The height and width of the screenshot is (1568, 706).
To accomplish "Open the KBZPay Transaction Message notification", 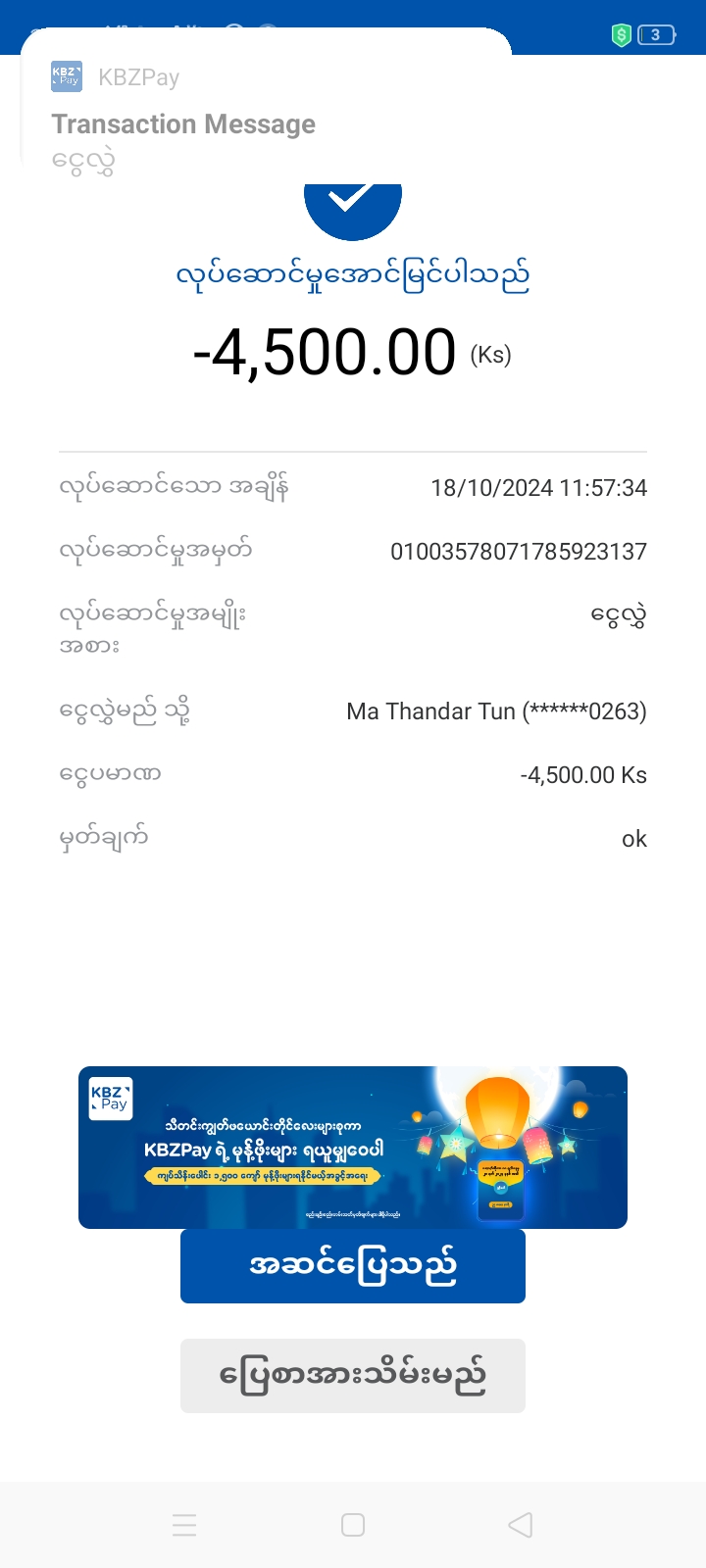I will tap(265, 122).
